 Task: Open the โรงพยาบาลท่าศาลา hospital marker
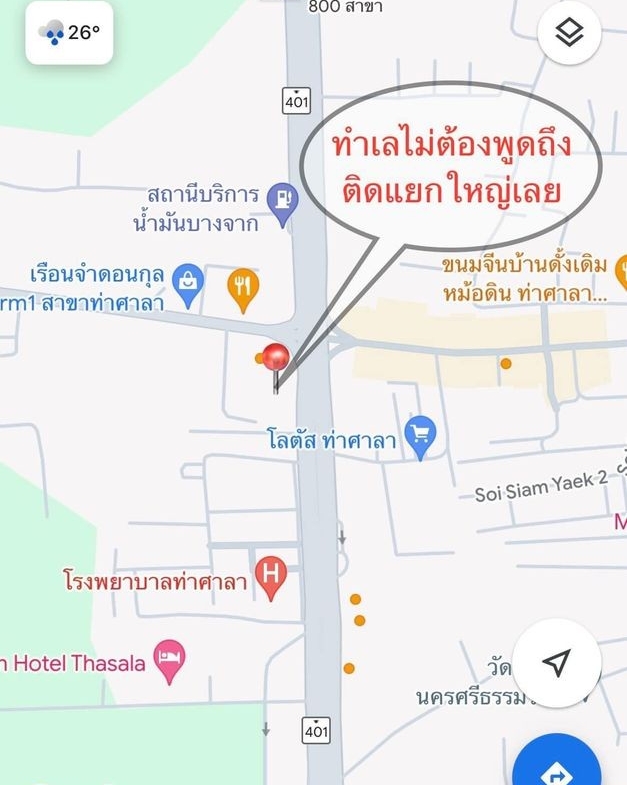(271, 577)
